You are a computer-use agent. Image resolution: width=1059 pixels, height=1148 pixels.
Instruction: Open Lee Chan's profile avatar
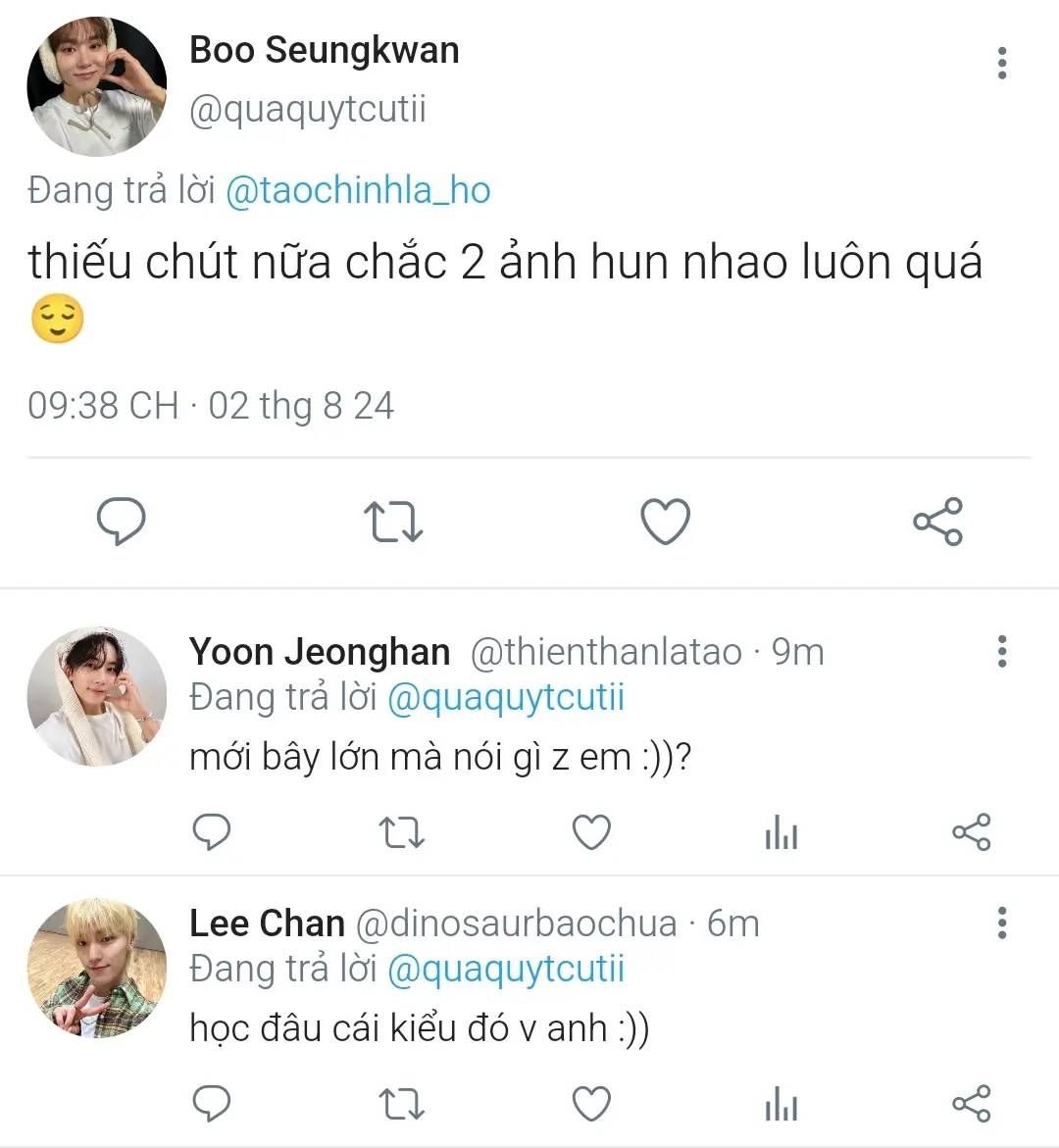coord(97,968)
